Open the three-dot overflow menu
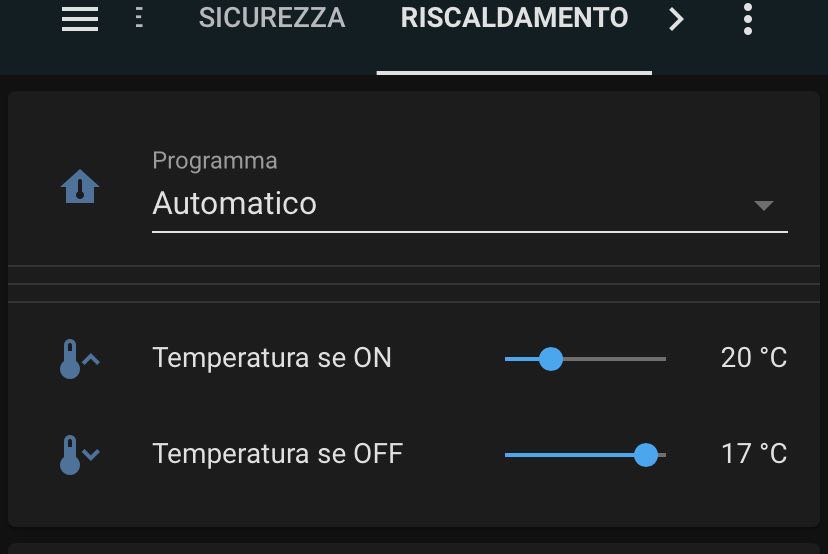 tap(747, 19)
